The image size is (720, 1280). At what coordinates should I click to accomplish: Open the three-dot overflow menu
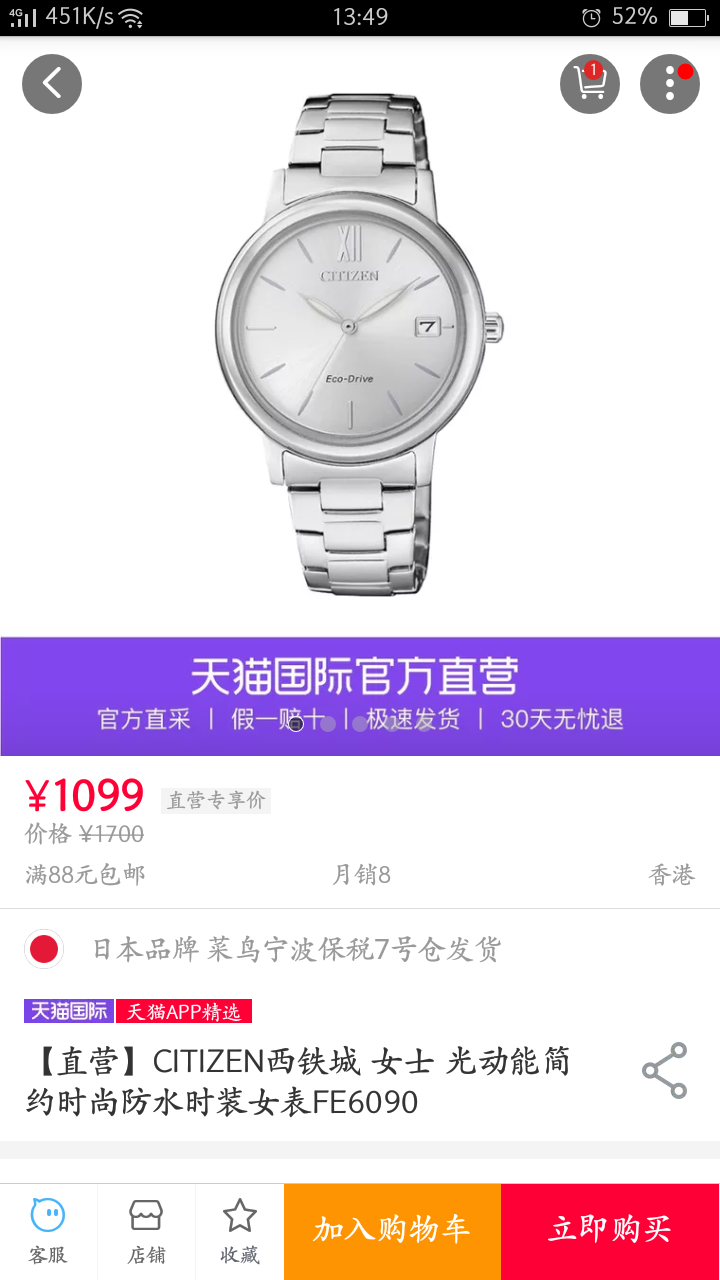tap(669, 84)
